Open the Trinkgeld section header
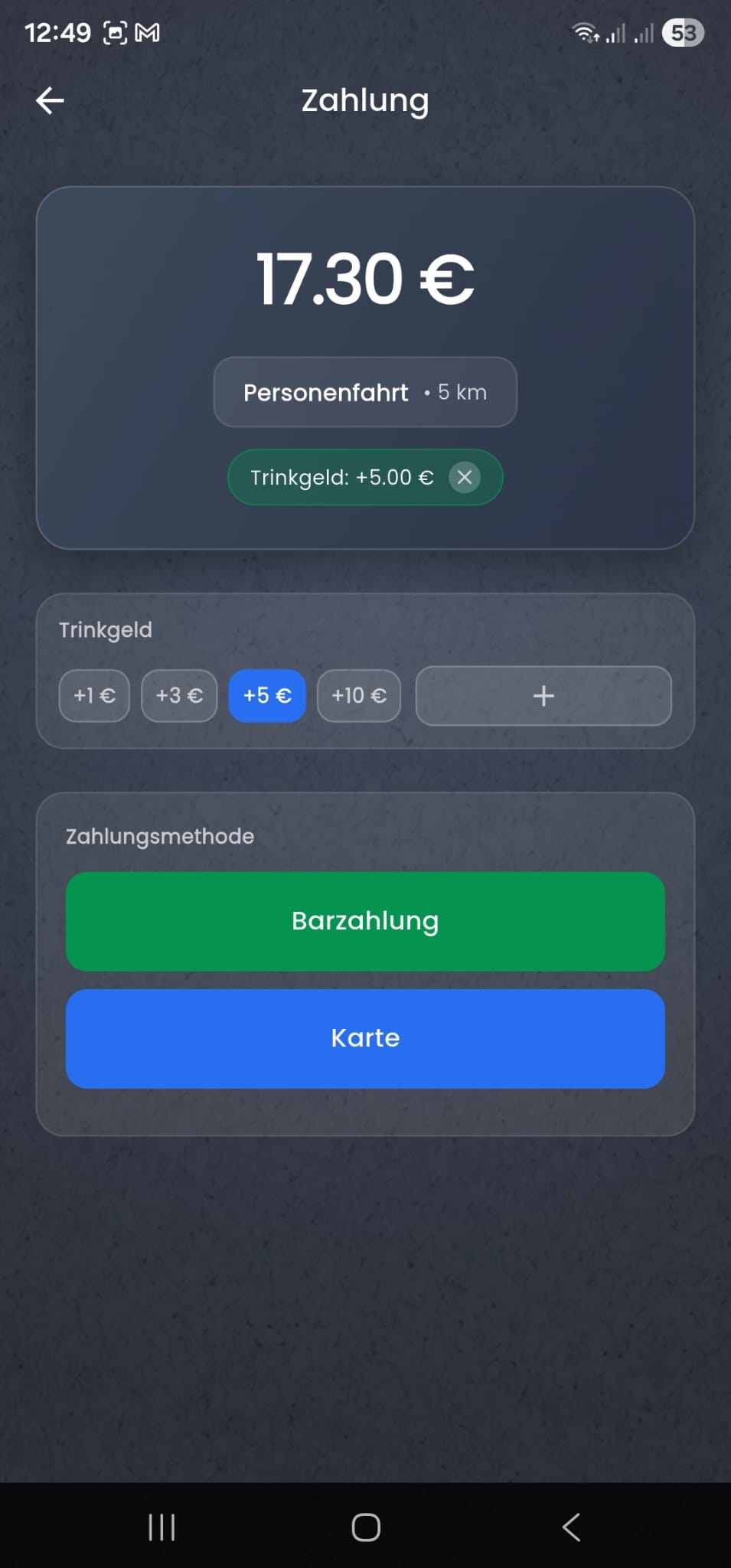The height and width of the screenshot is (1568, 731). 106,629
